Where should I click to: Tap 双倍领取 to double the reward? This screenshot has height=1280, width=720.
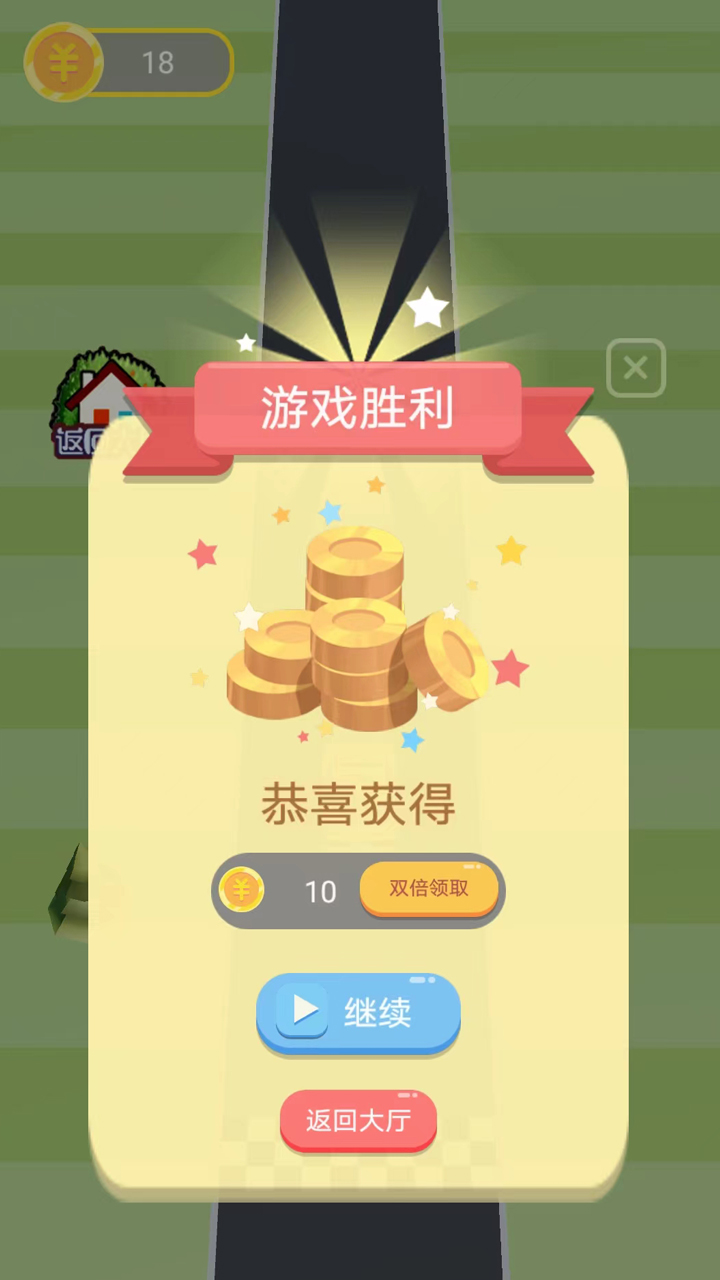point(428,888)
